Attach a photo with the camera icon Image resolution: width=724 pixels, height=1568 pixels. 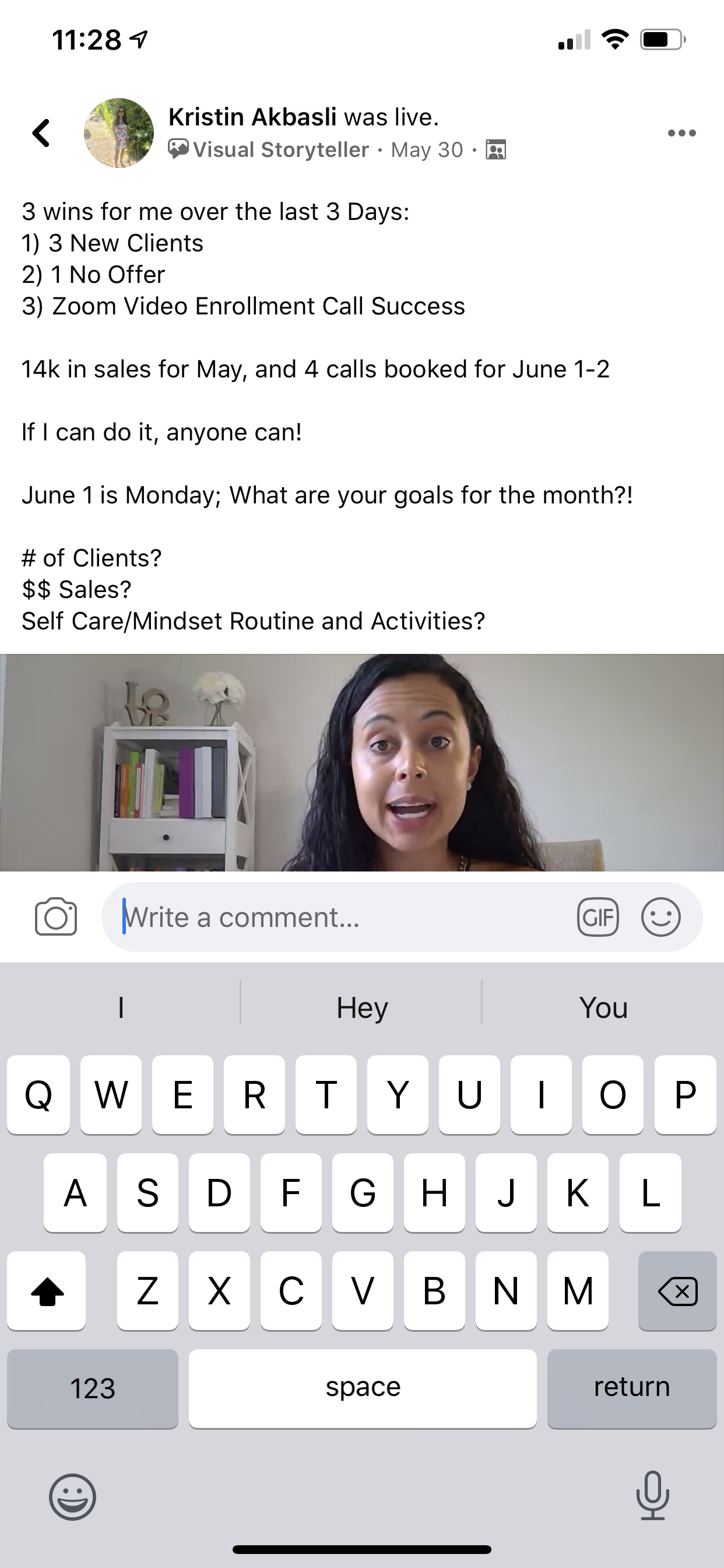[56, 916]
